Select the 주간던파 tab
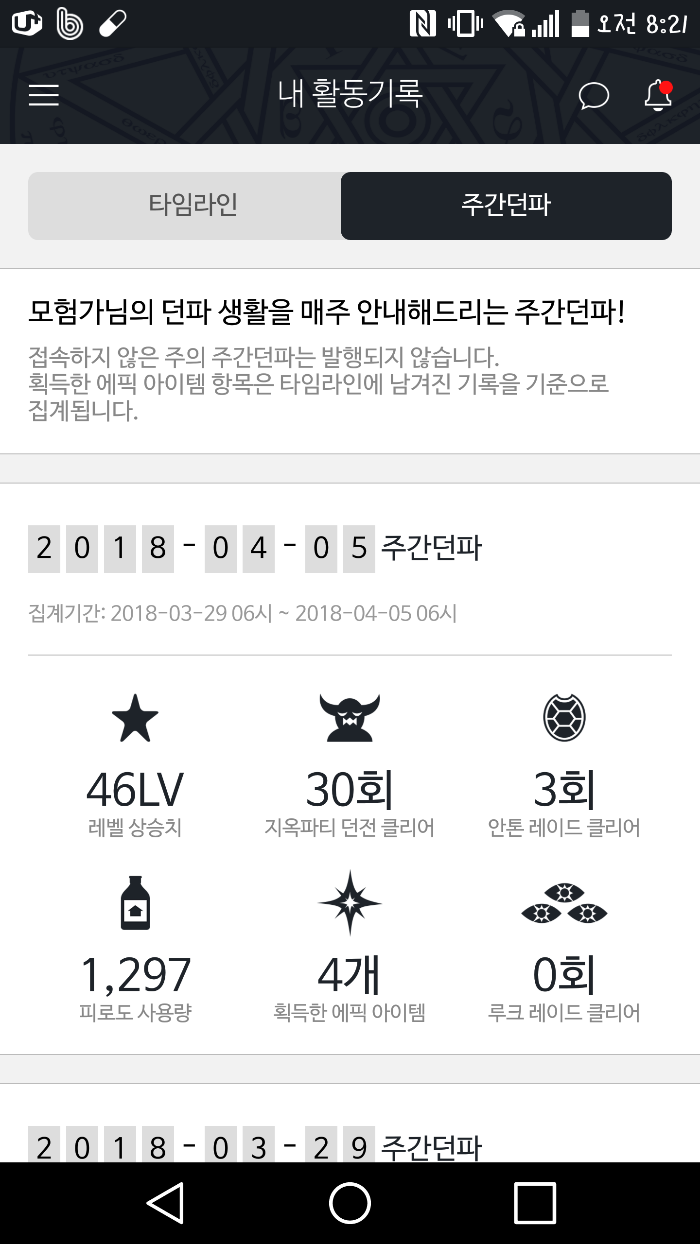 506,206
